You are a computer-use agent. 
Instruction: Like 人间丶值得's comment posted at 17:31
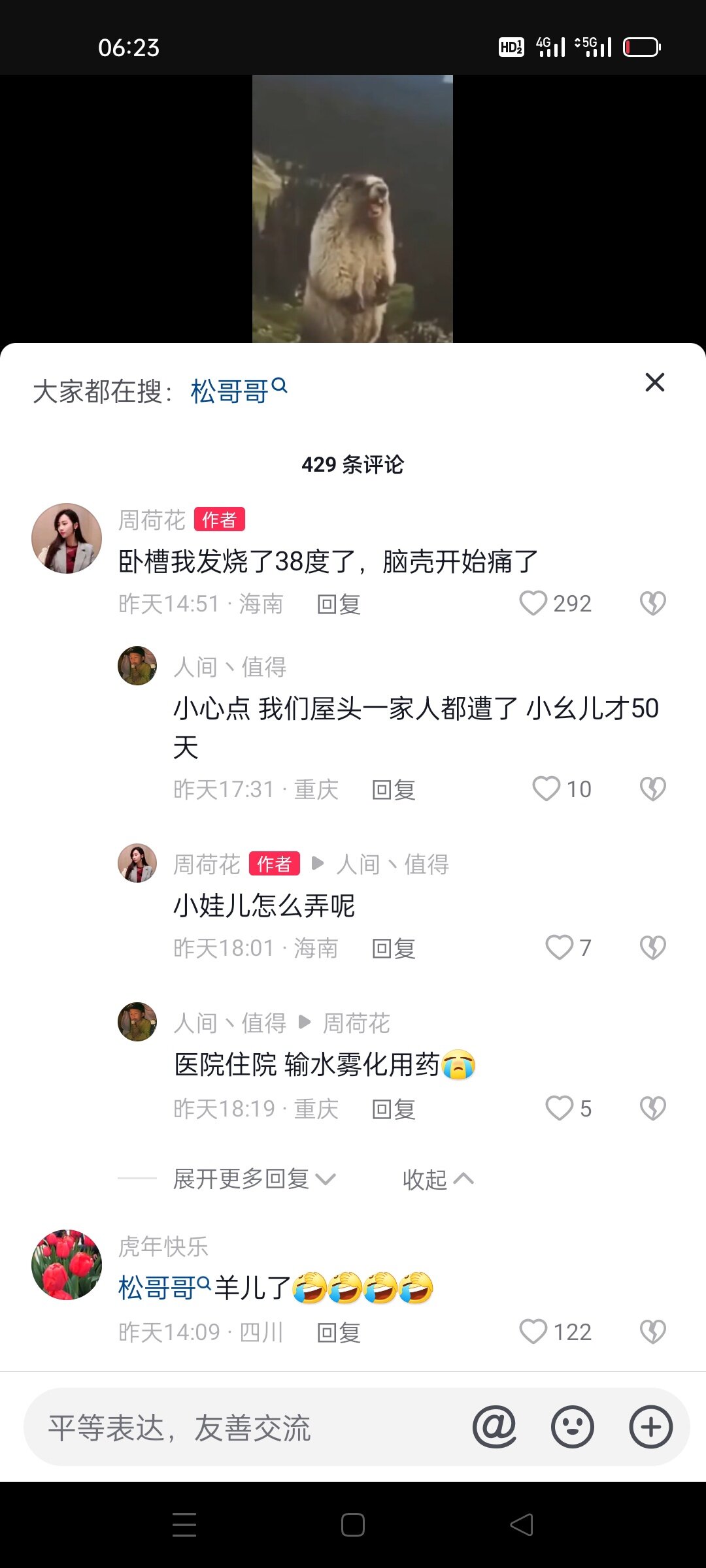[x=546, y=789]
